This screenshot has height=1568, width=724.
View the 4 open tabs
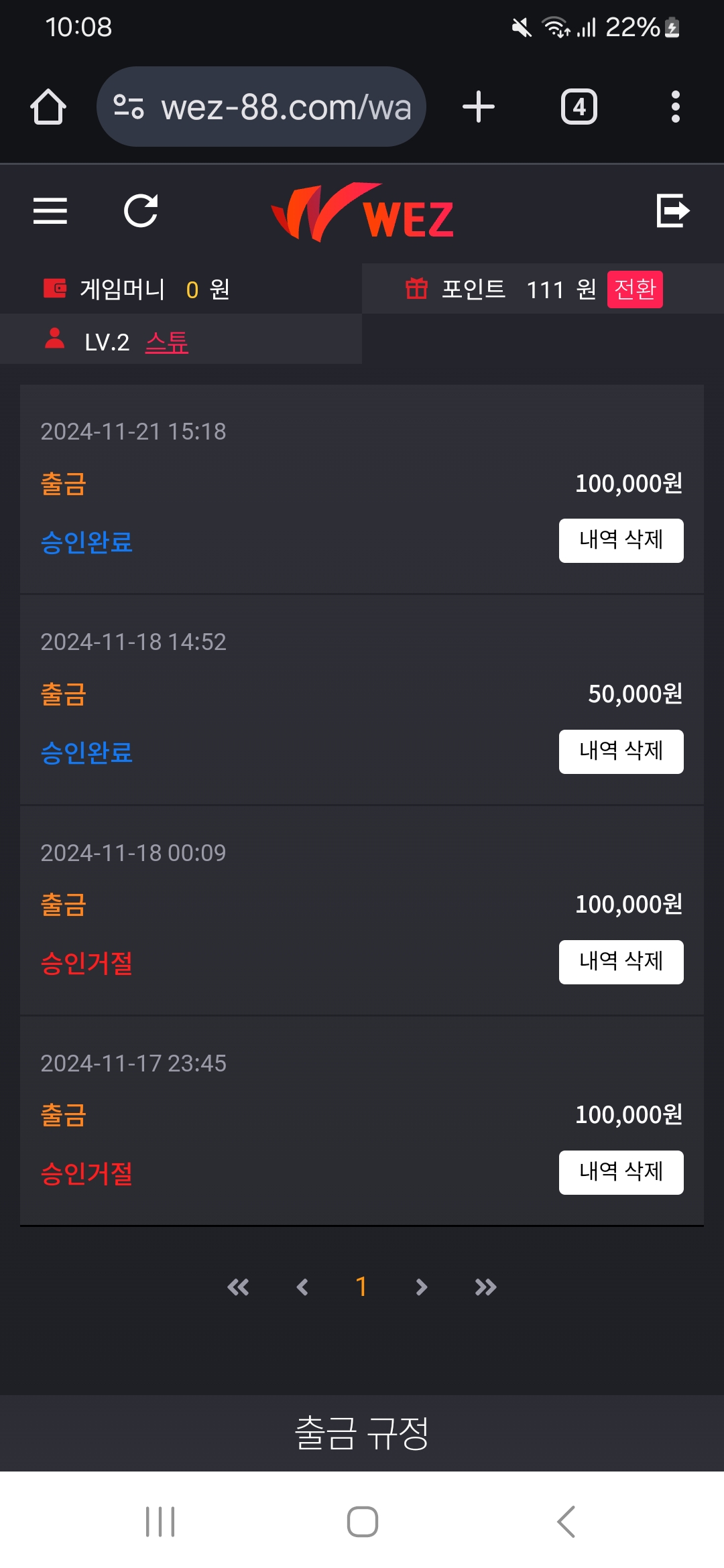[x=579, y=107]
